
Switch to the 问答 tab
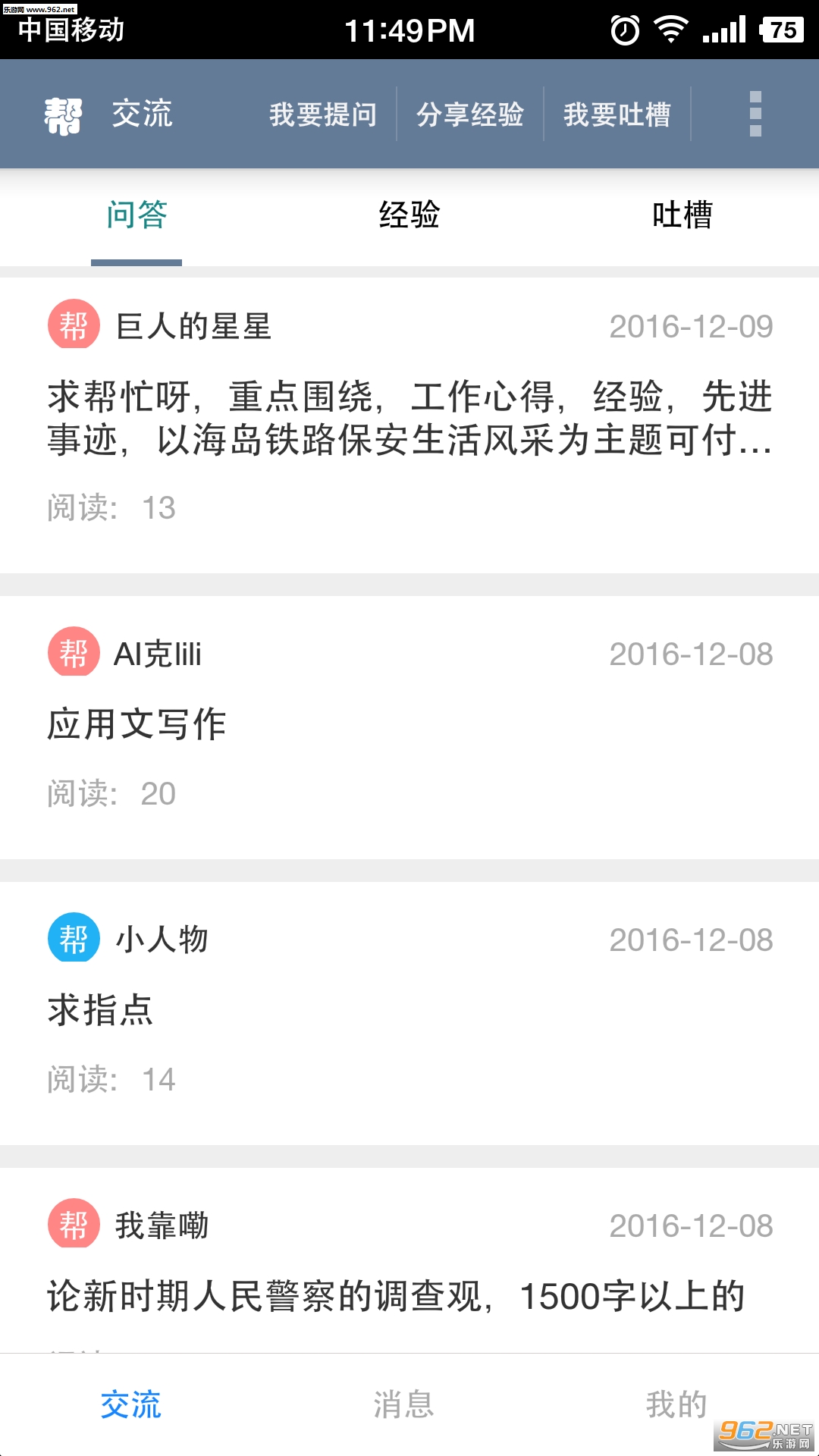136,215
